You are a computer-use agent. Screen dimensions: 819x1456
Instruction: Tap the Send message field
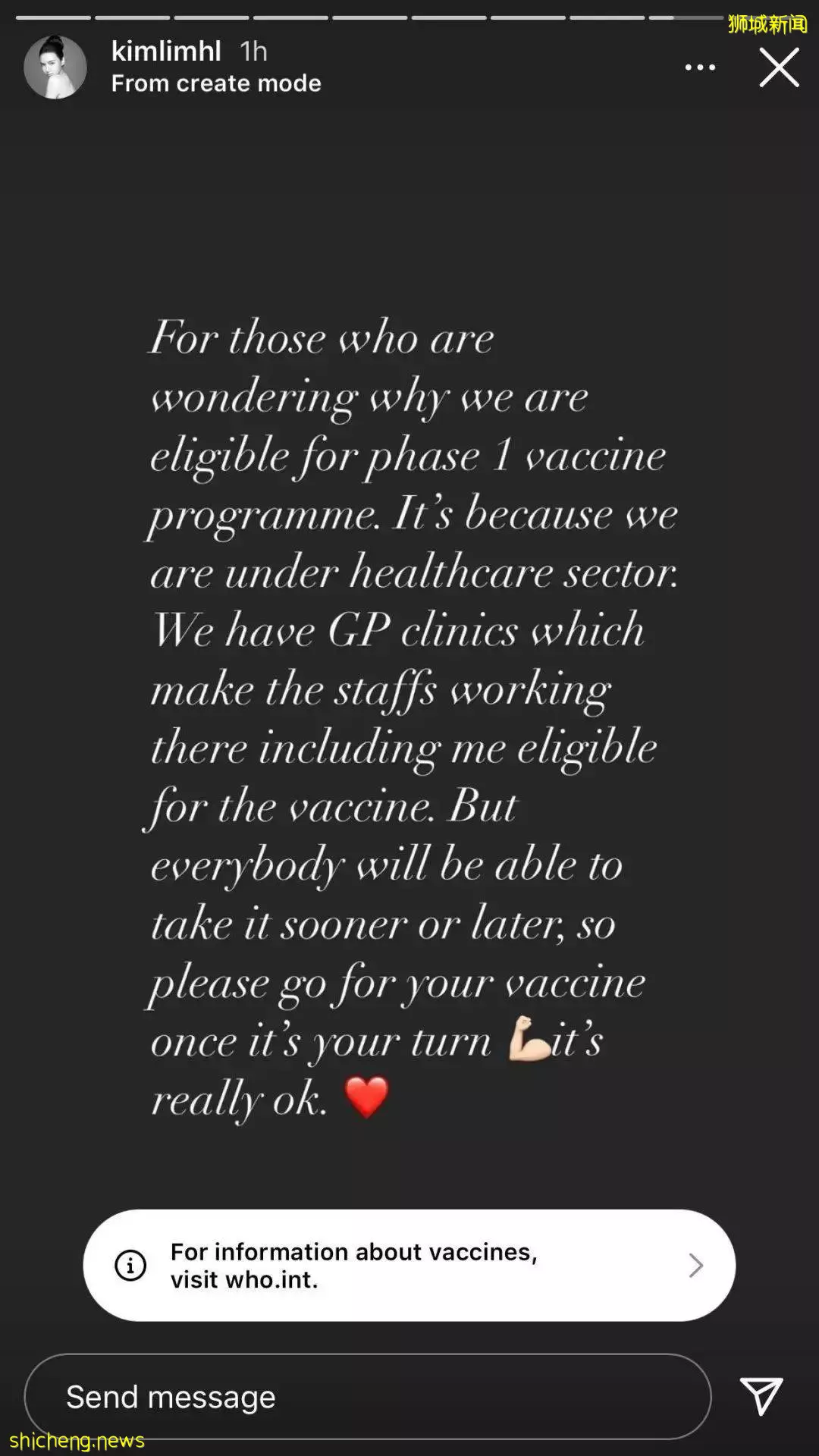pyautogui.click(x=367, y=1396)
